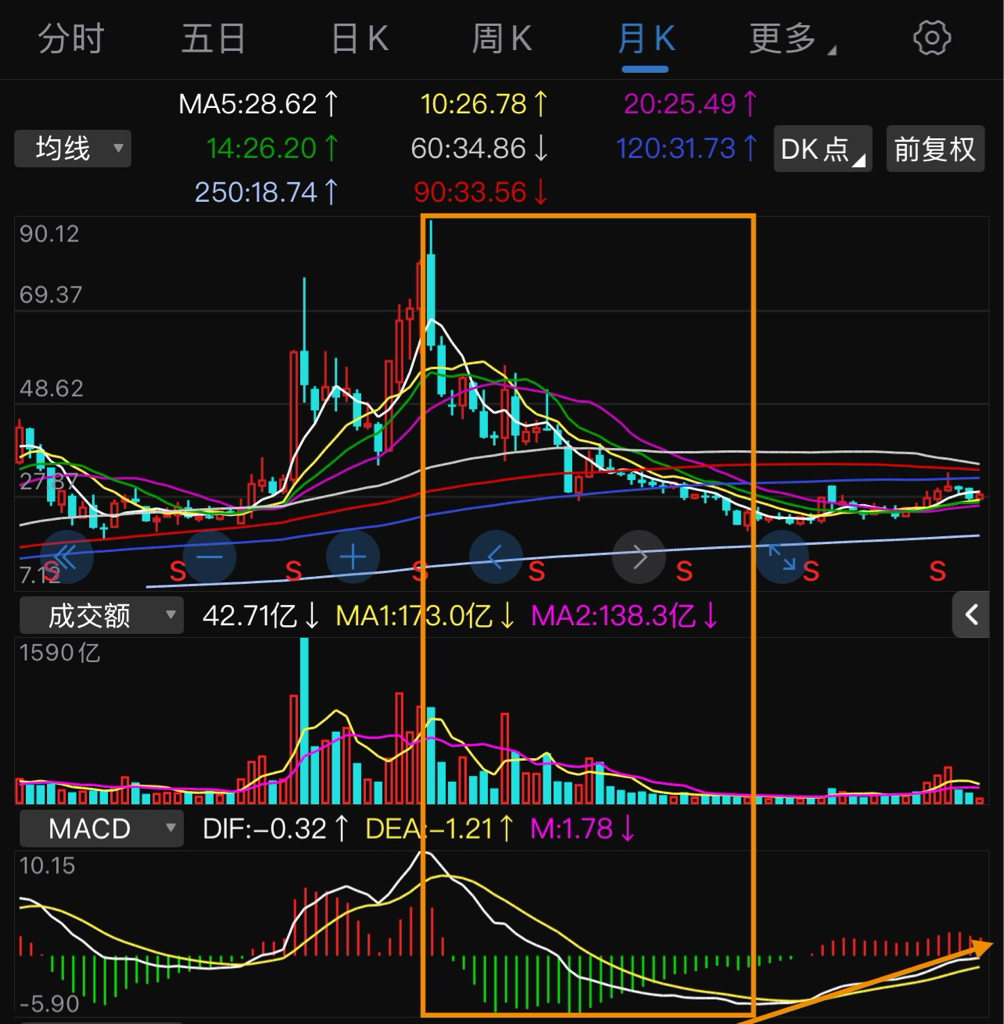Zoom into the chart with the plus icon
The image size is (1004, 1024).
pos(353,559)
